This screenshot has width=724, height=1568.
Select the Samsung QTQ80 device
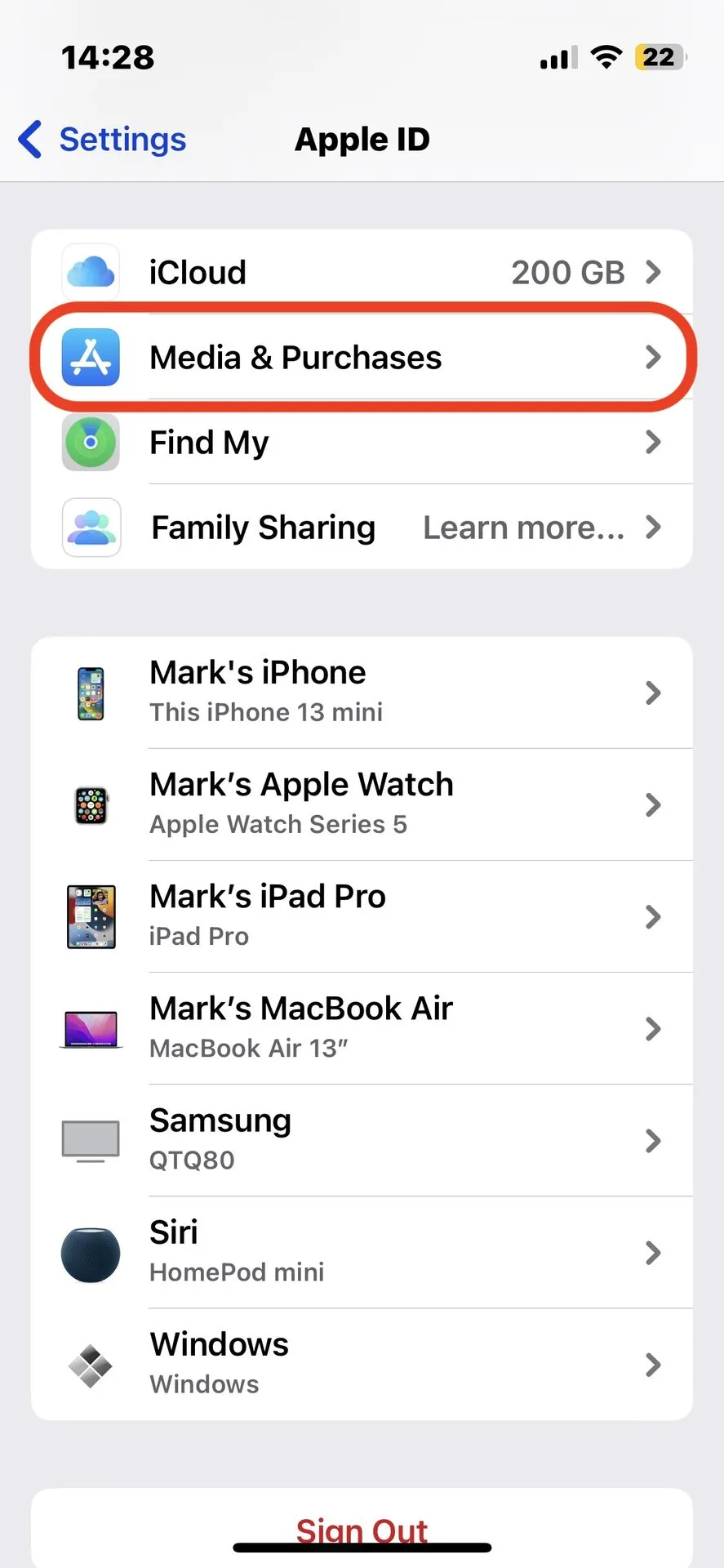[362, 1140]
